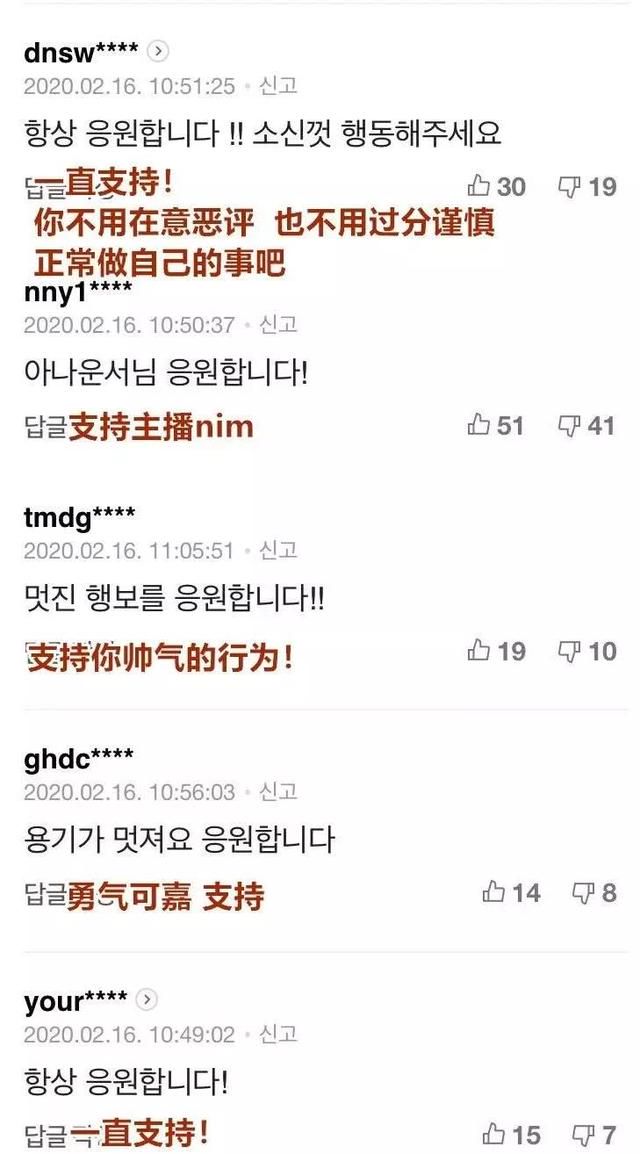
Task: Report ghdc**** comment
Action: (279, 792)
